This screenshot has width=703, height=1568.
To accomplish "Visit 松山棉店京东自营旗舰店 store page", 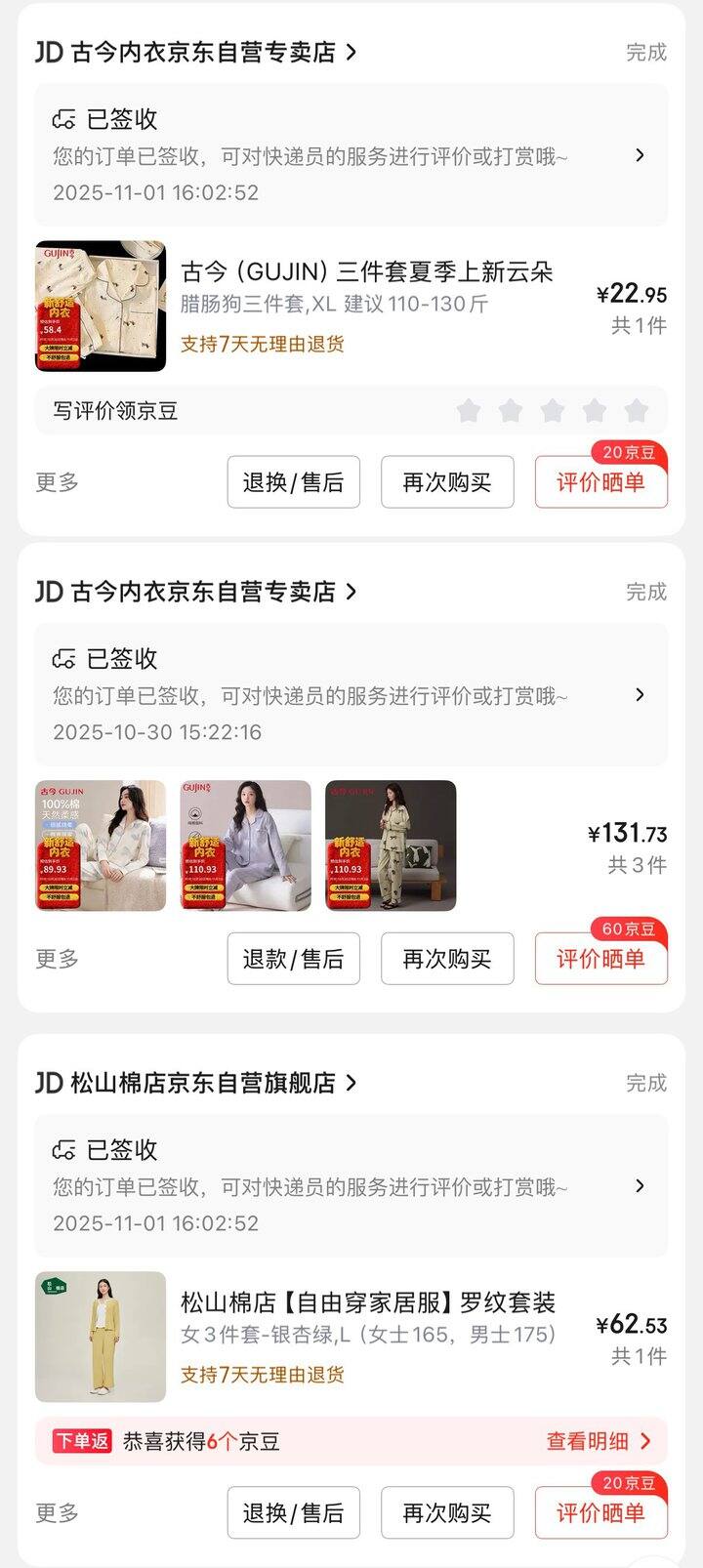I will point(202,1083).
